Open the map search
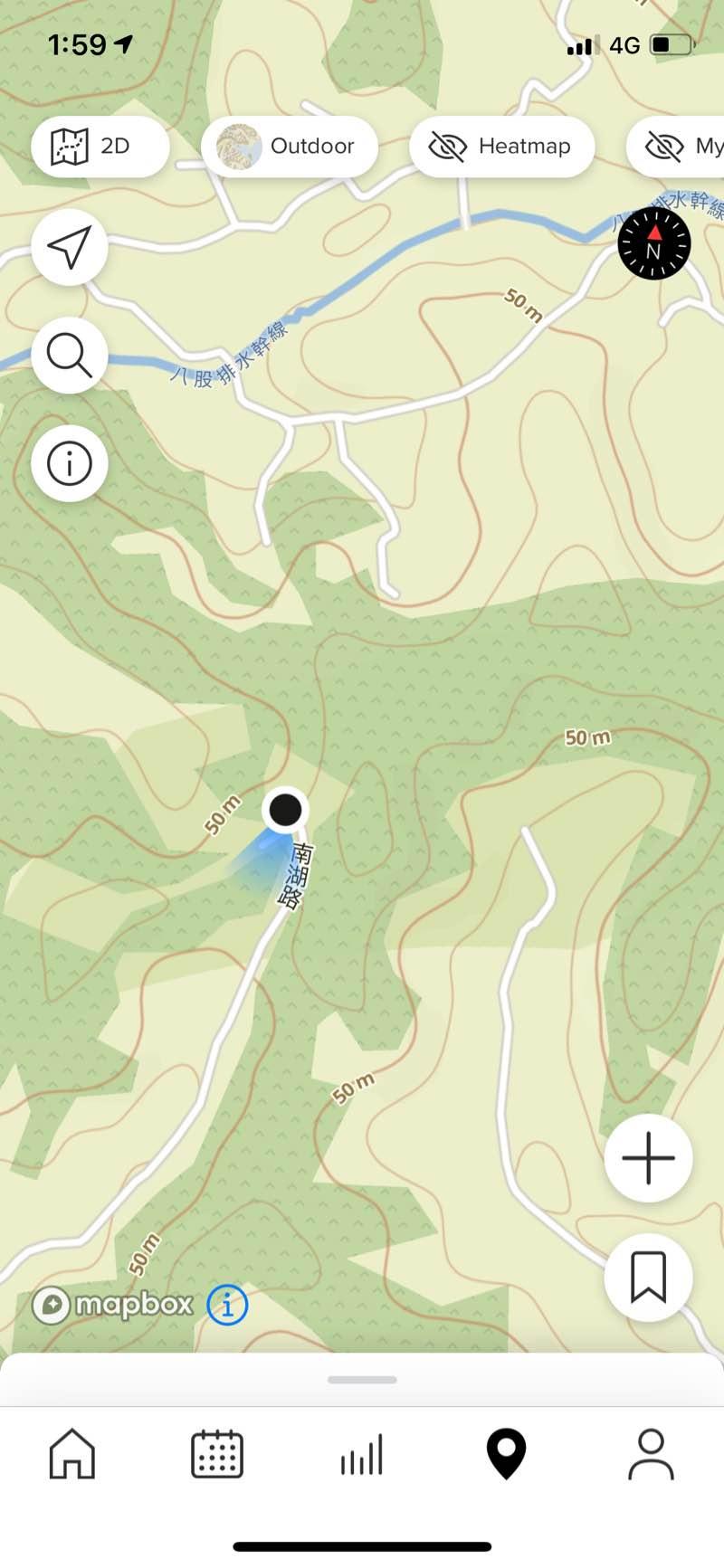Image resolution: width=724 pixels, height=1568 pixels. click(x=70, y=356)
